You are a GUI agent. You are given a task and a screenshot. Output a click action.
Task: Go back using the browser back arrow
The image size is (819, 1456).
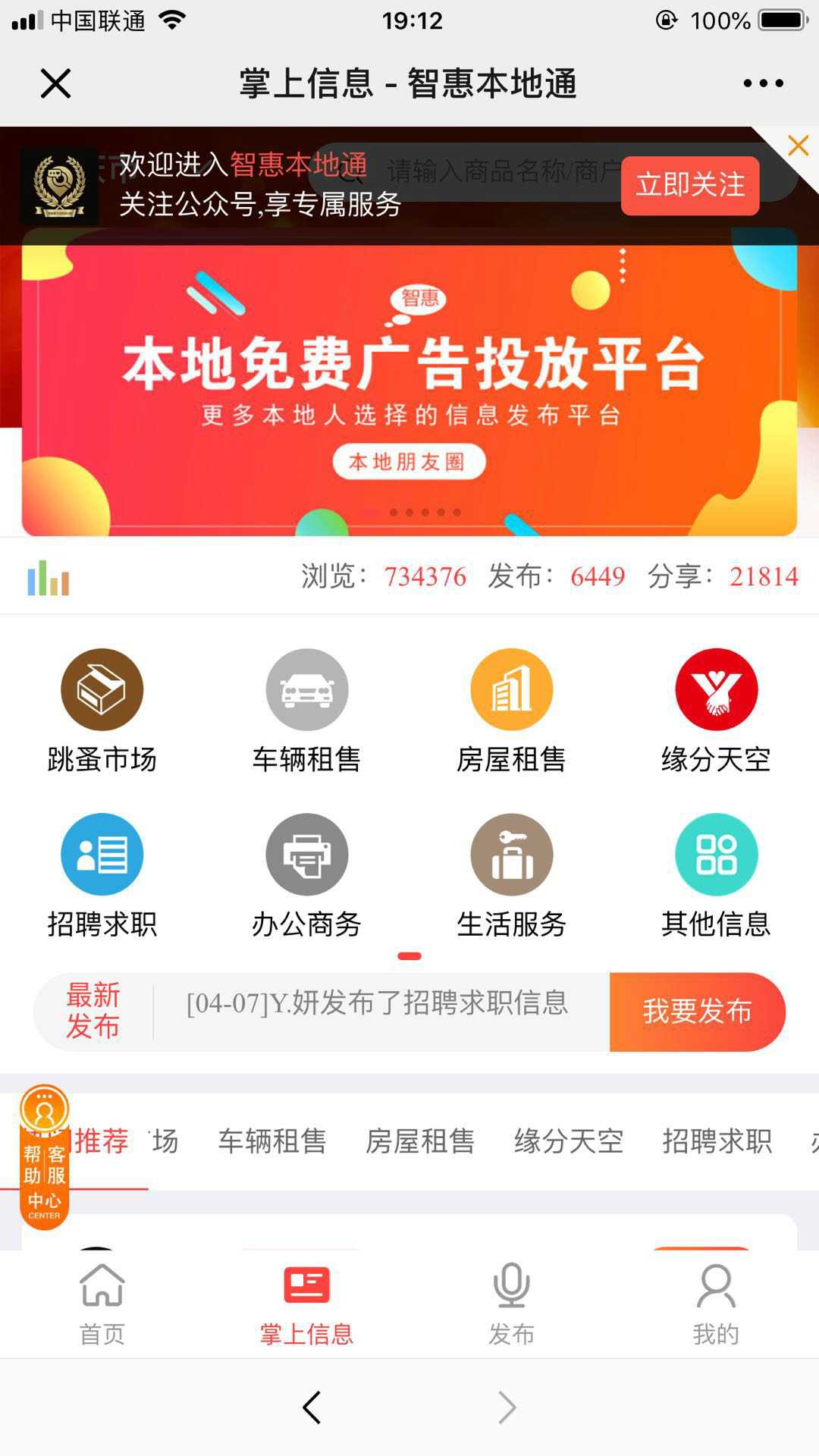[312, 1407]
